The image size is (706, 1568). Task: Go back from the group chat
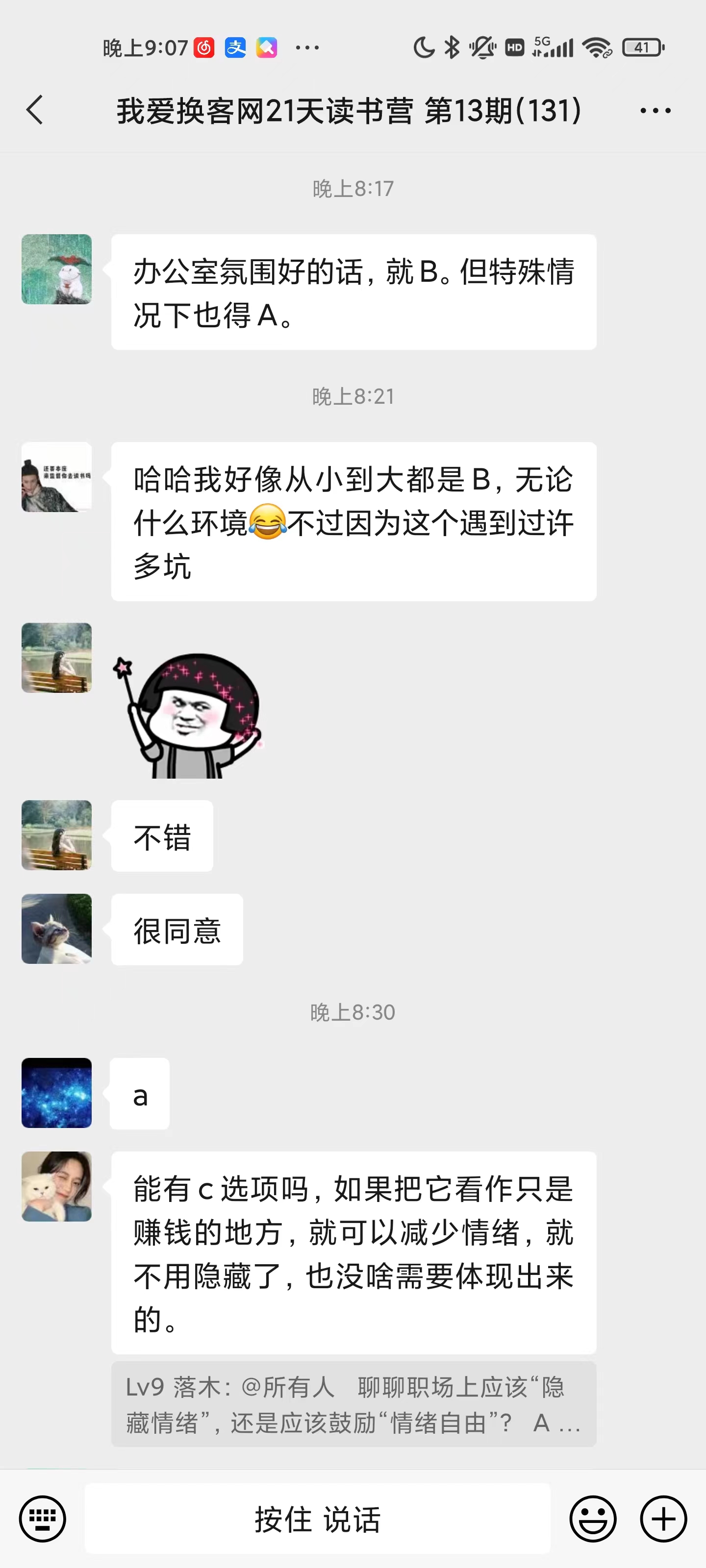35,110
